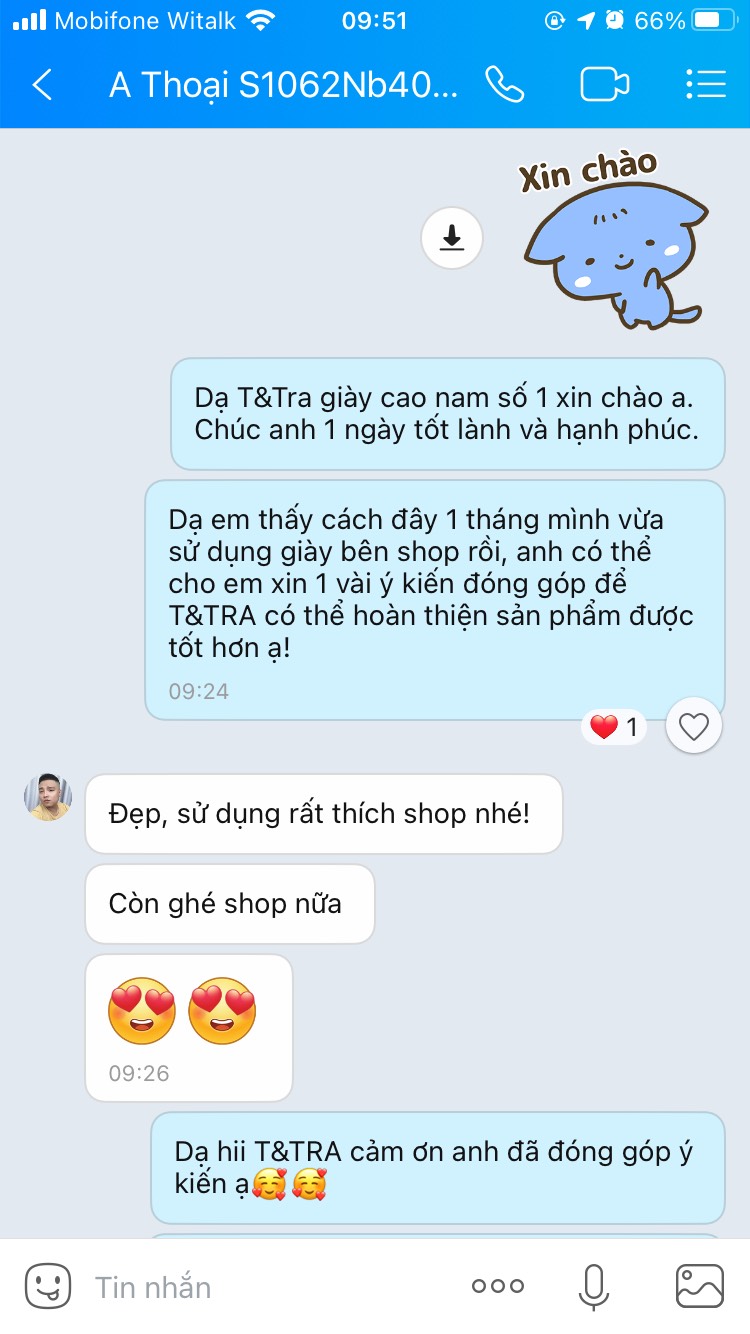Open A Thoại's profile picture
750x1334 pixels.
[48, 798]
